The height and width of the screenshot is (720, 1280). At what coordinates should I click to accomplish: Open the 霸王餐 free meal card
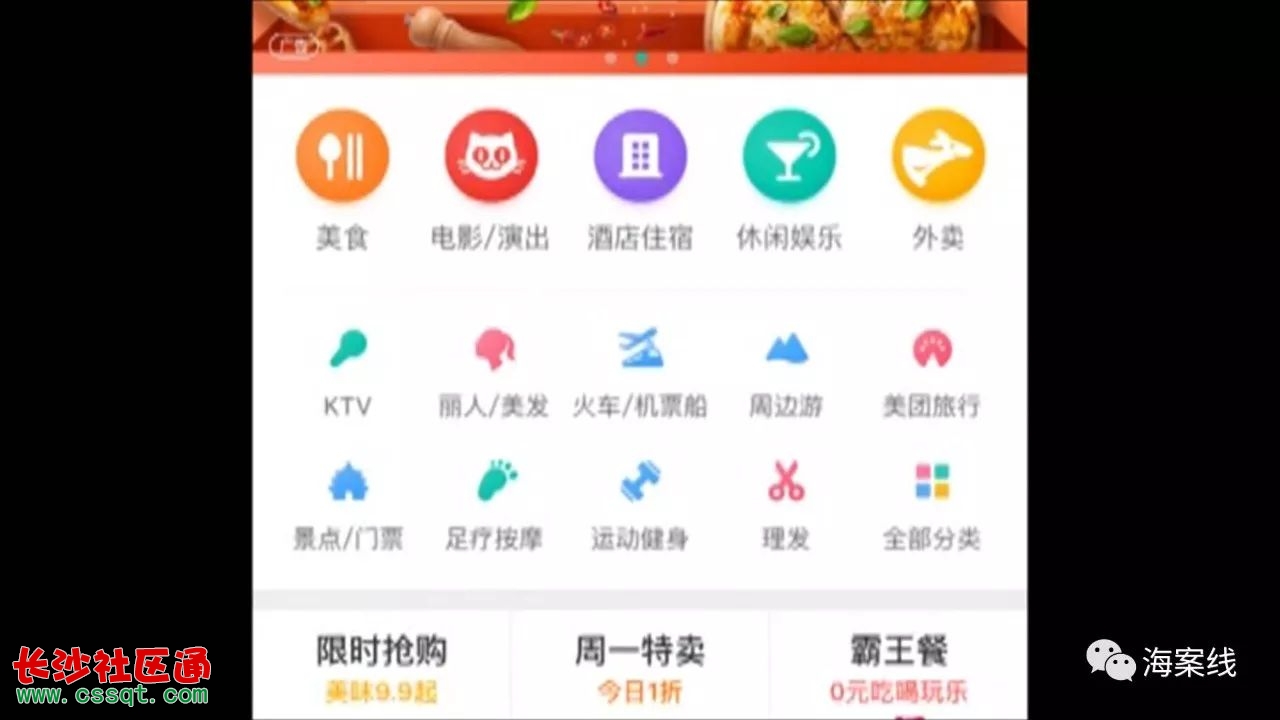coord(898,665)
